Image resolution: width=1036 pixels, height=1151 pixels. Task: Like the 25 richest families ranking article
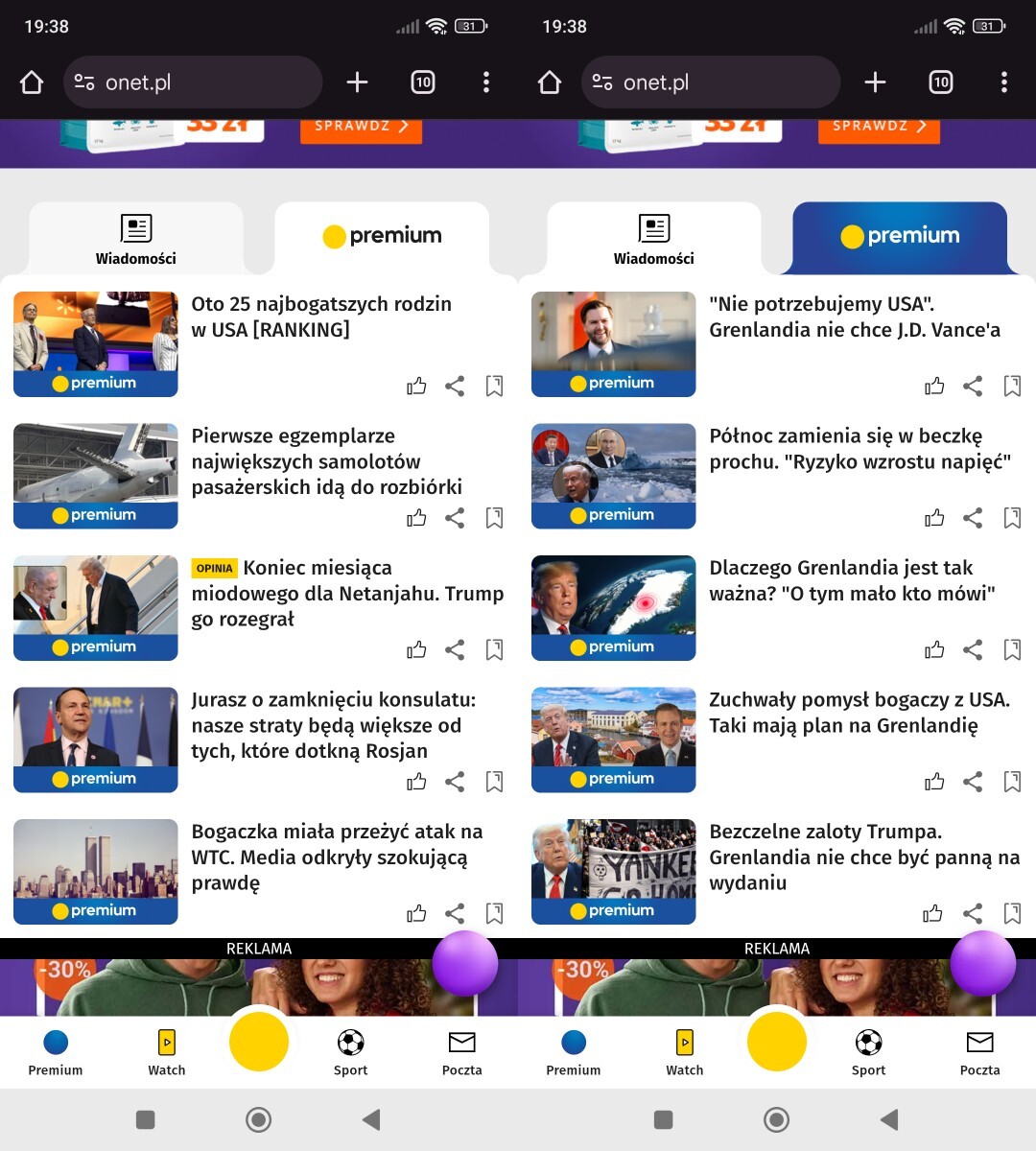pos(416,387)
